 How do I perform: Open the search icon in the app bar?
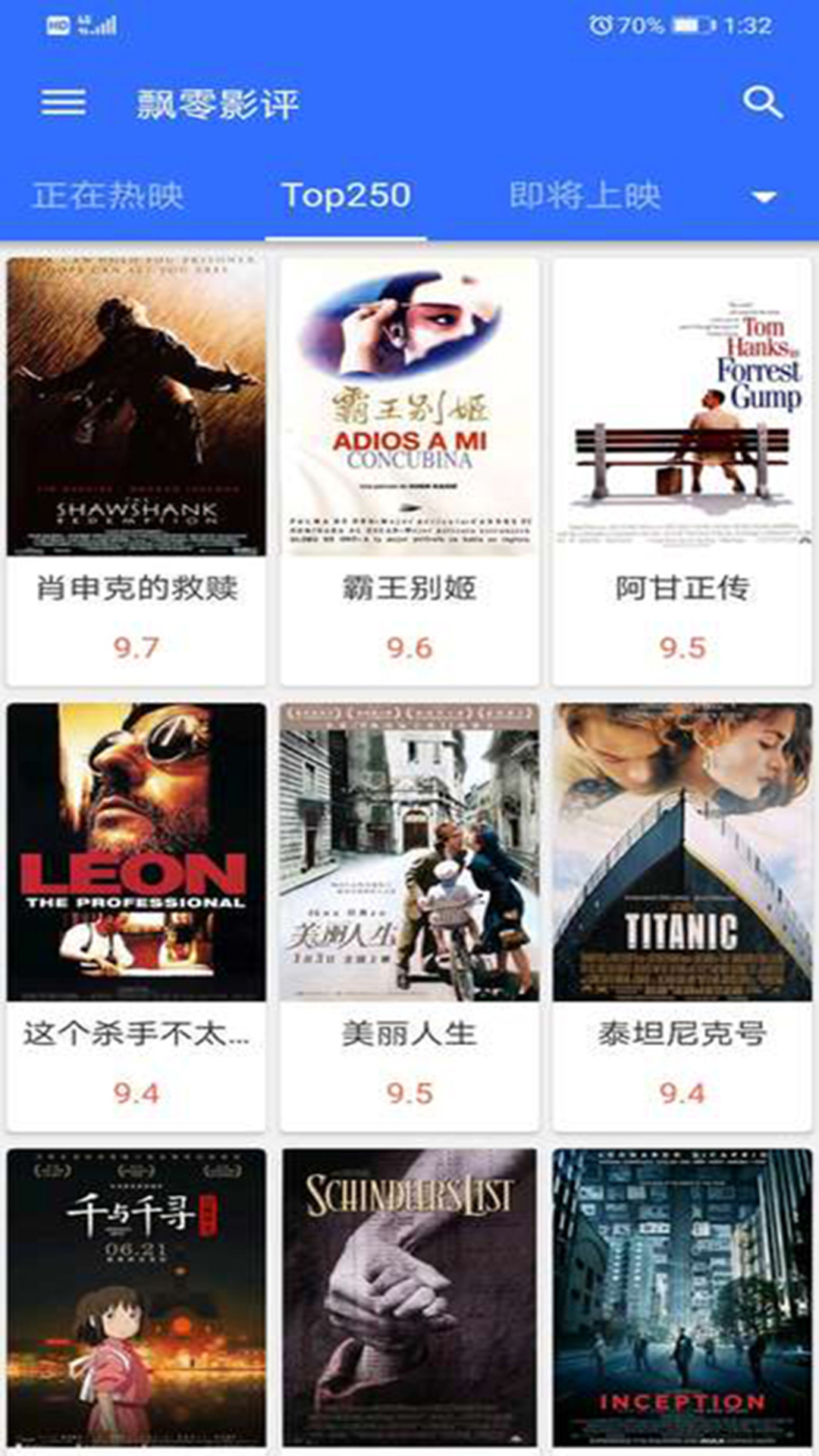762,102
